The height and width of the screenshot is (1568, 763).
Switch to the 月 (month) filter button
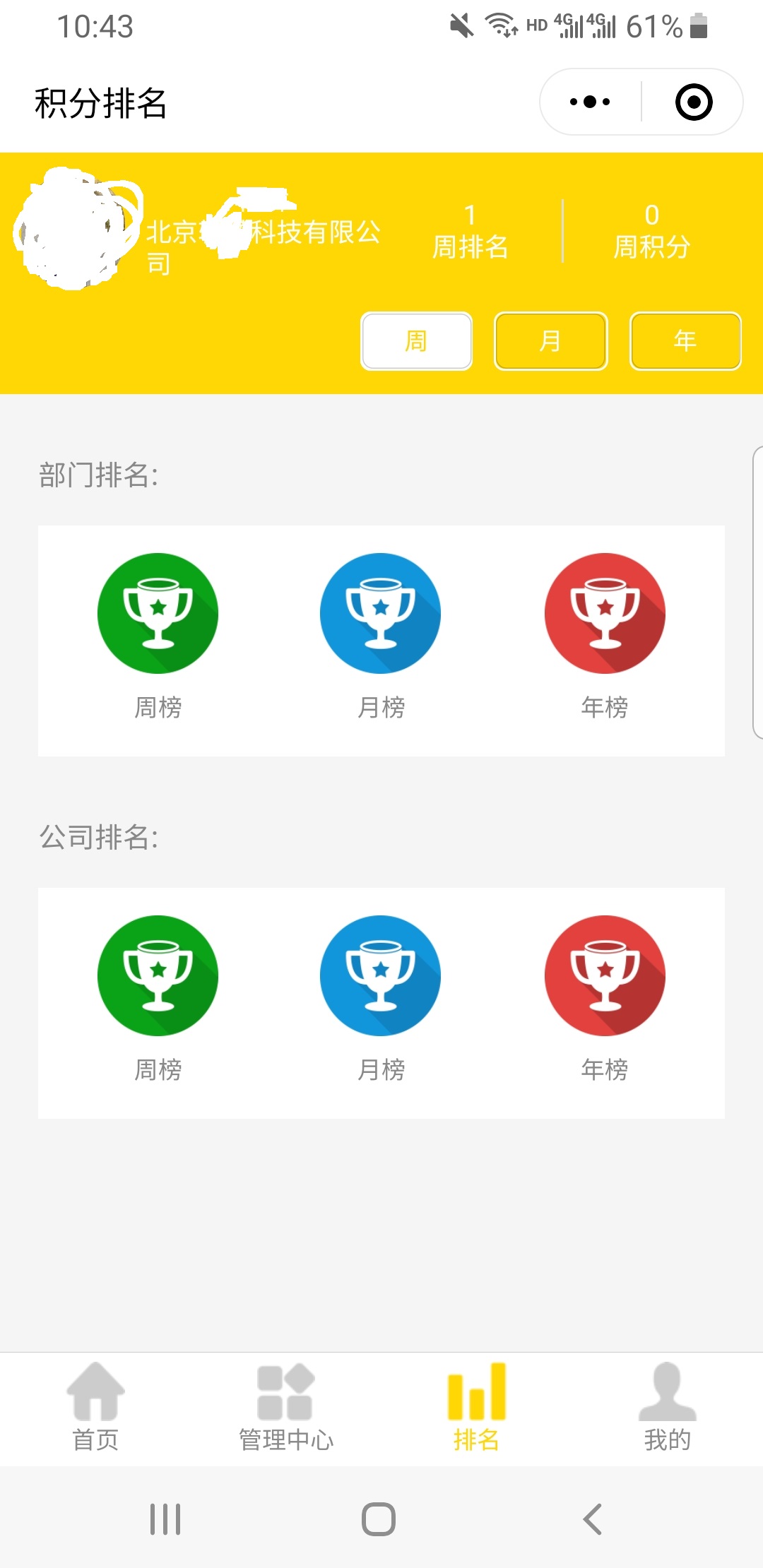551,341
